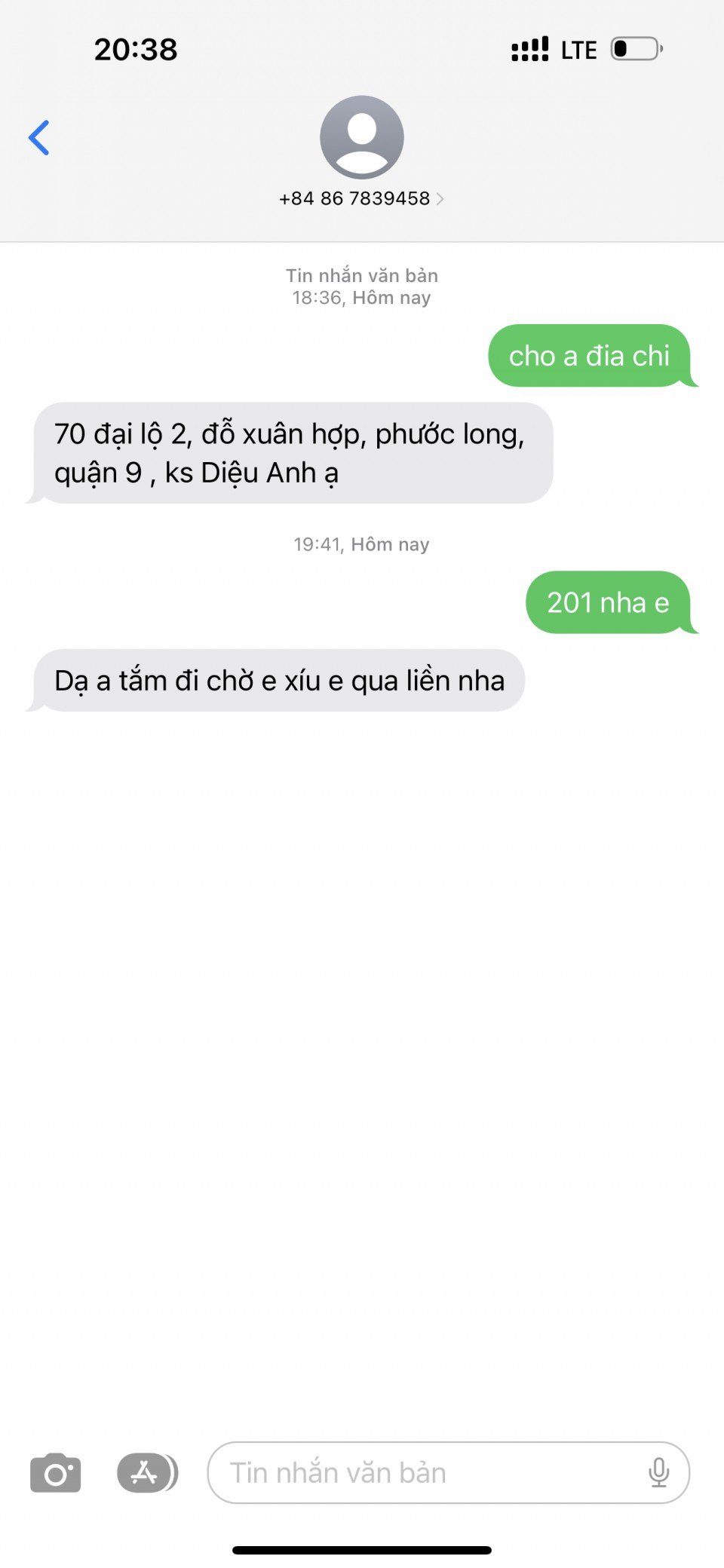Screen dimensions: 724x1568
Task: Open the camera to attach a photo
Action: [55, 1473]
